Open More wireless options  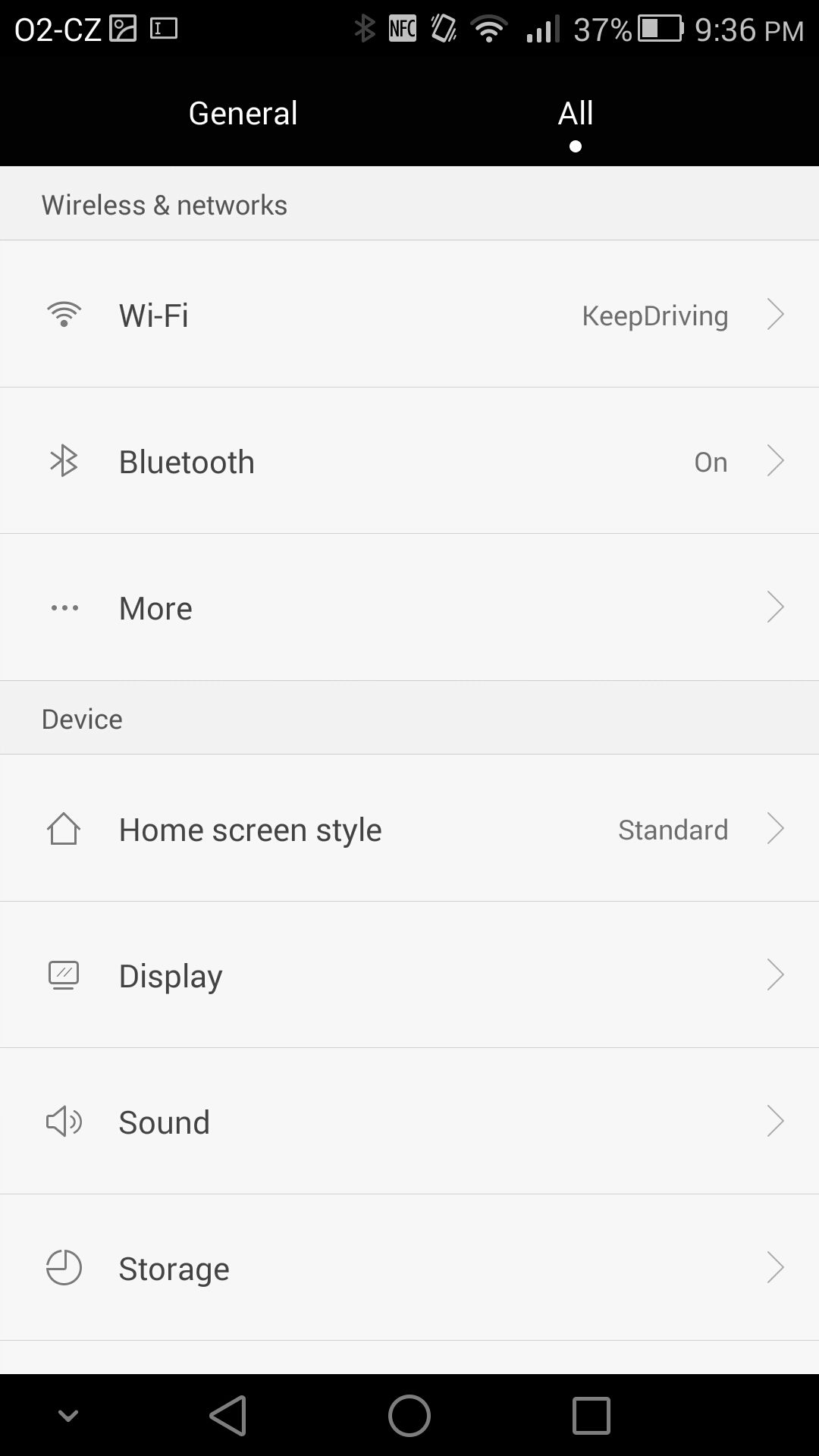[409, 607]
